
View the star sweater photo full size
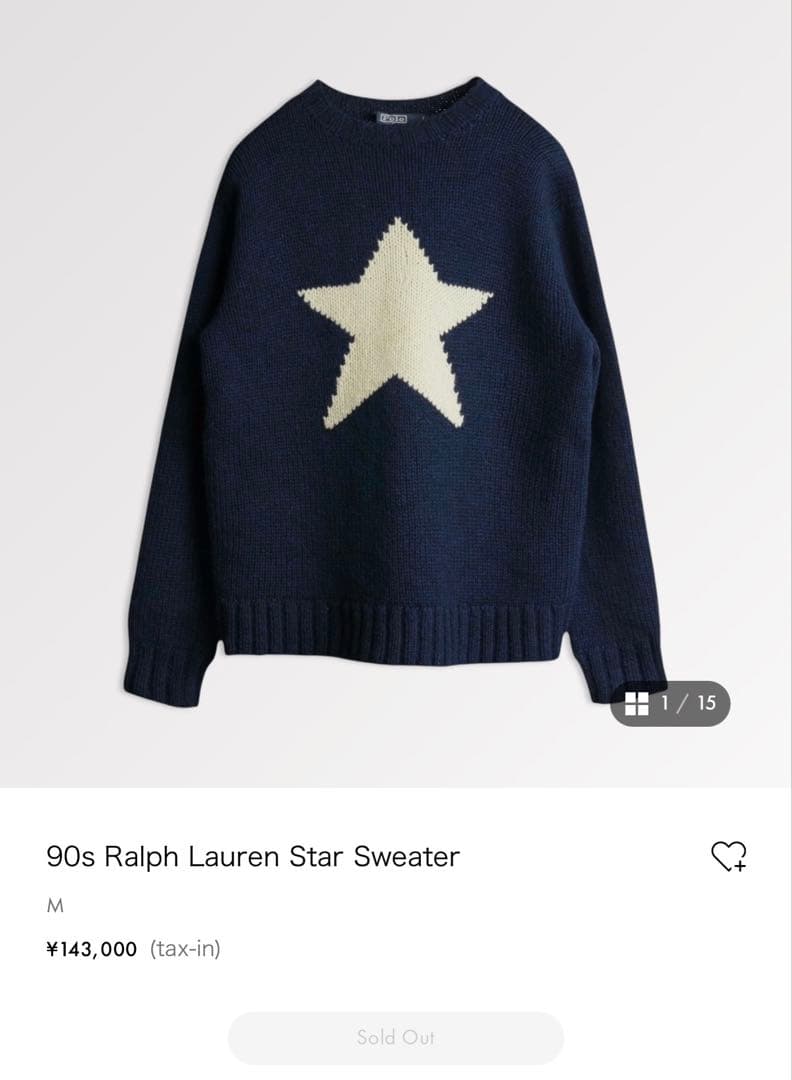[396, 390]
